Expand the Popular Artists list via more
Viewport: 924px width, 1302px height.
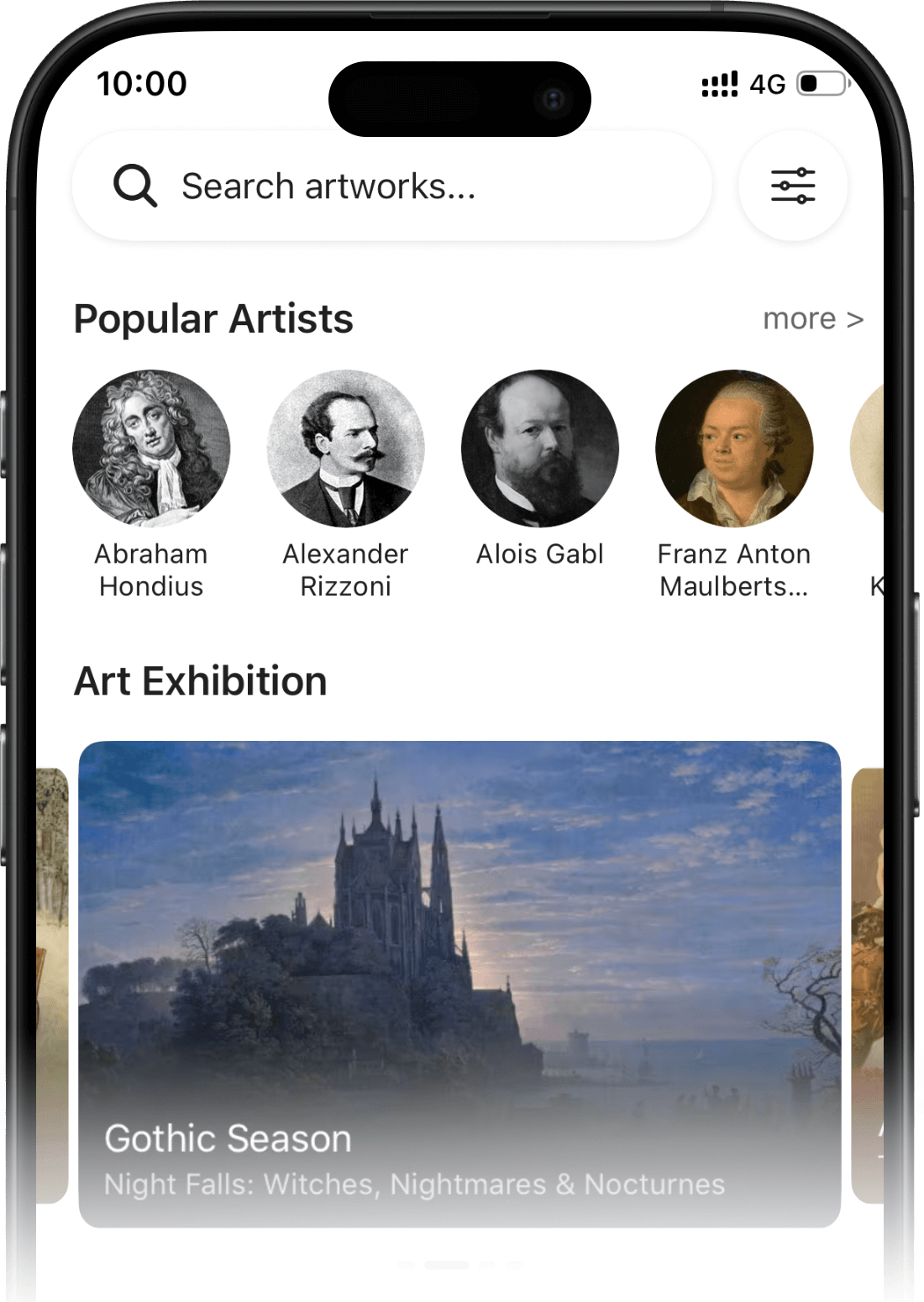point(811,318)
